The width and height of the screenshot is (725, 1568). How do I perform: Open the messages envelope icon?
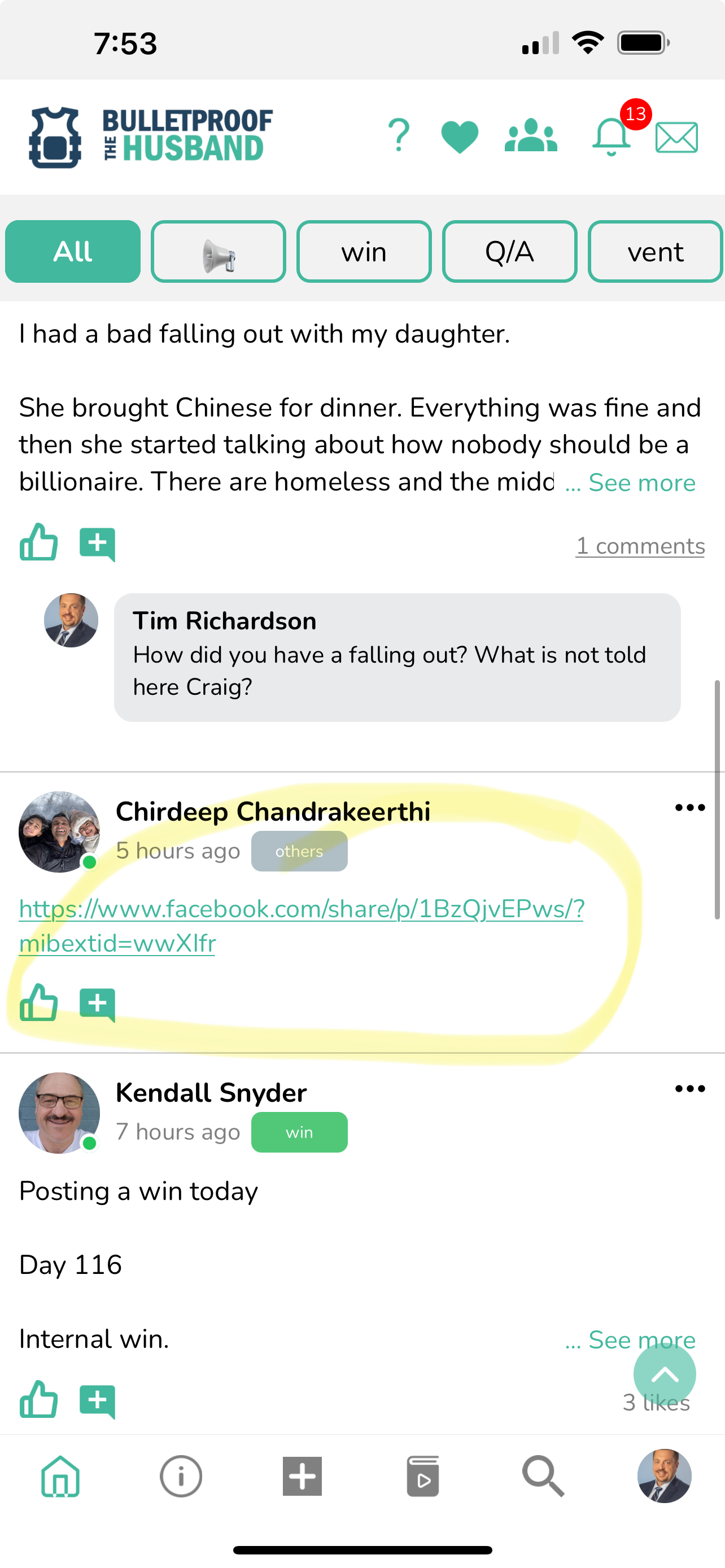tap(676, 137)
